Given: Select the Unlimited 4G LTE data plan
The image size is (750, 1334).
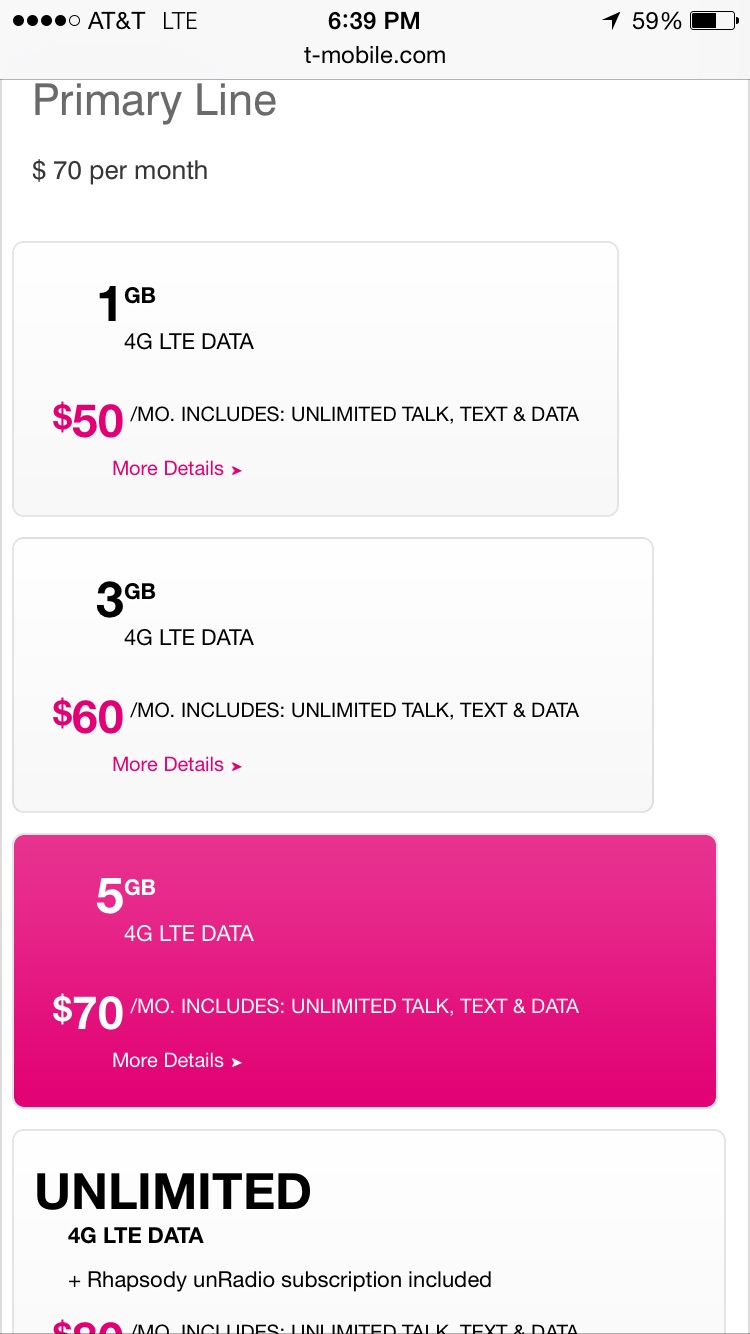Looking at the screenshot, I should [369, 1232].
